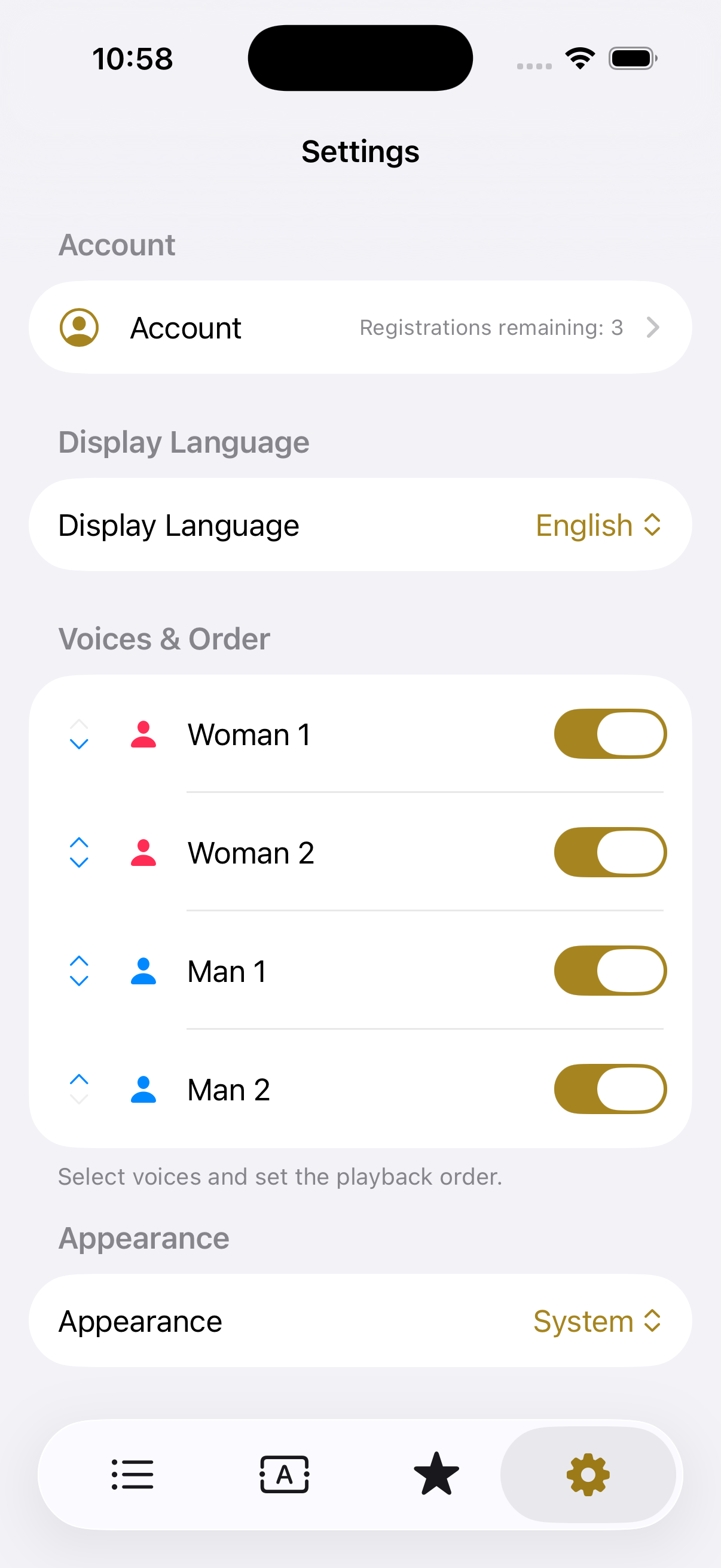Select the settings gear tab

coord(588,1474)
